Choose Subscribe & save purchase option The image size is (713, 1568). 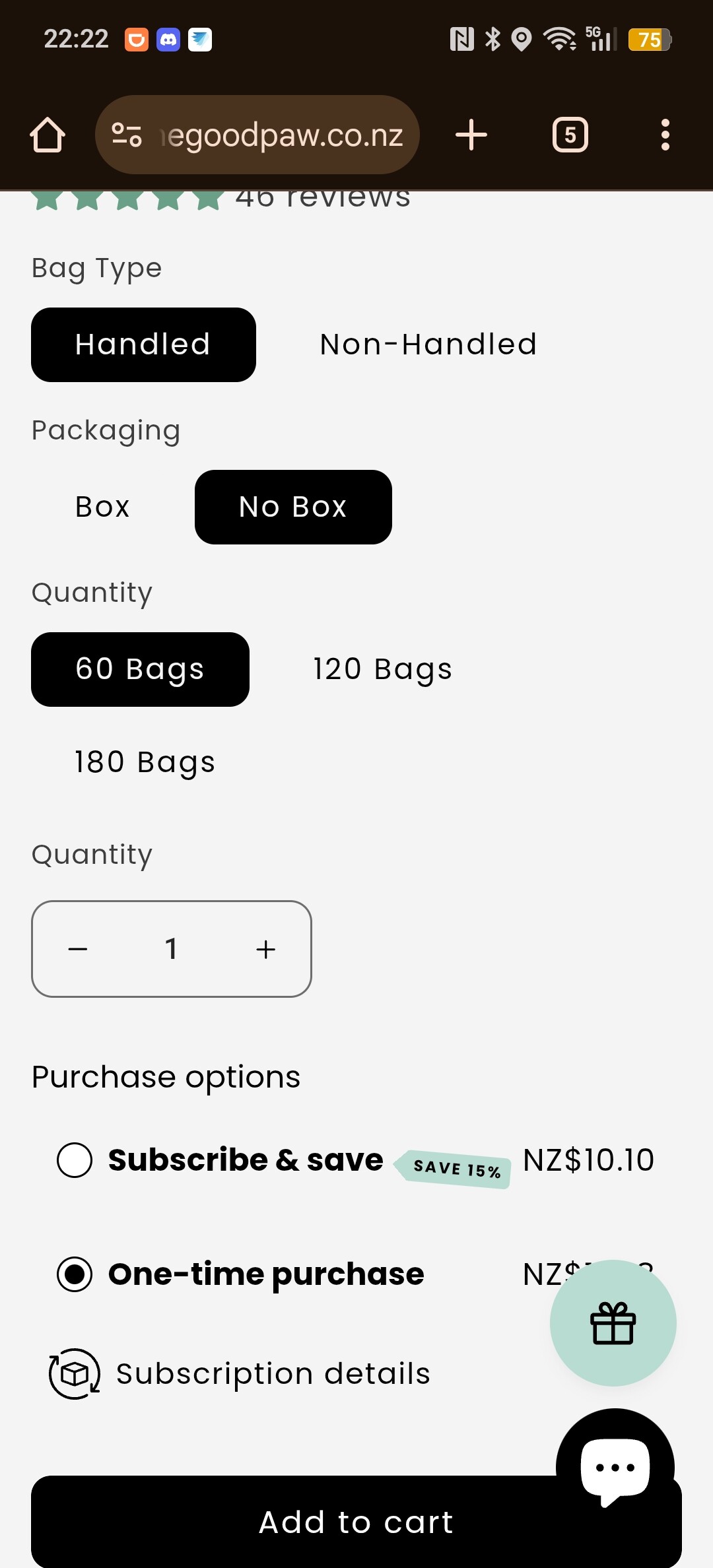click(75, 1160)
